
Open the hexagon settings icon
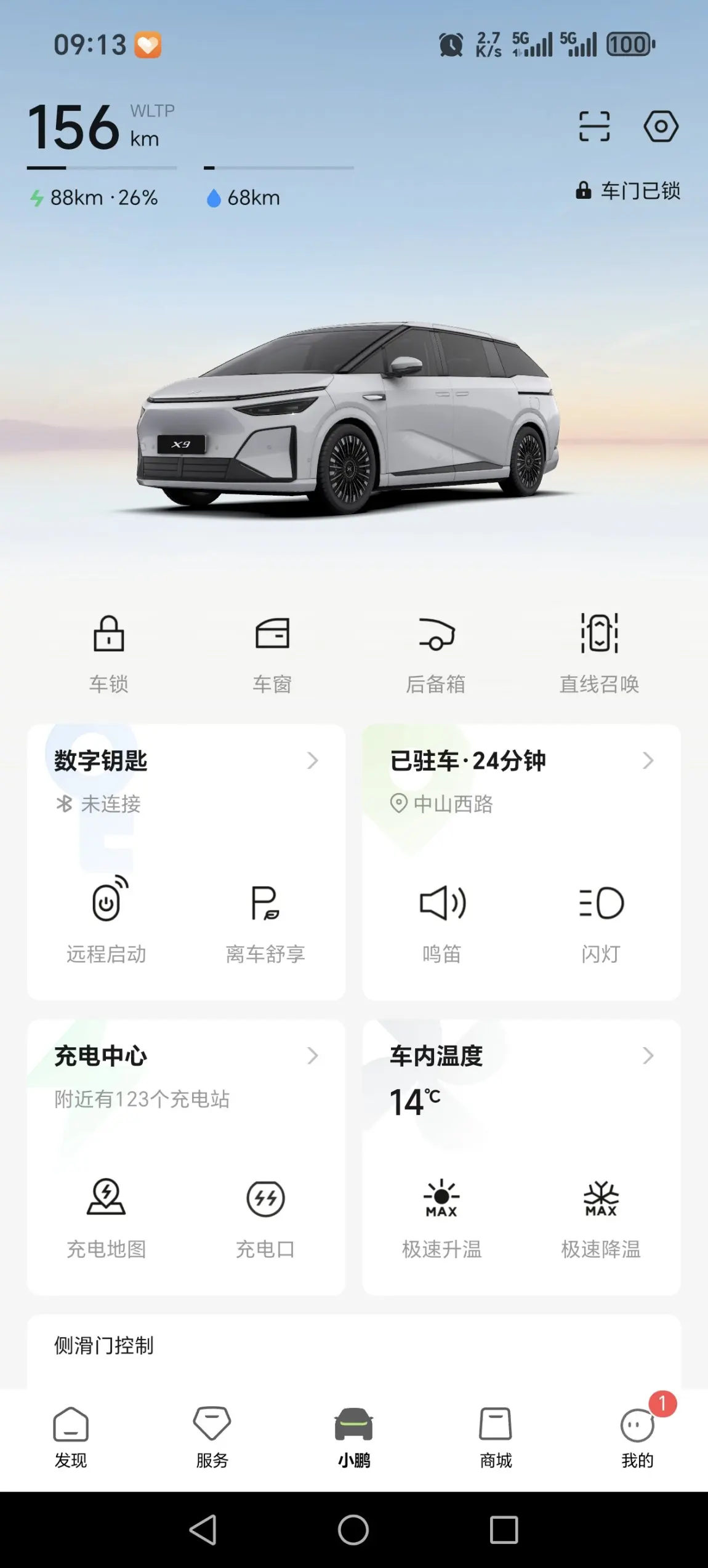tap(661, 126)
